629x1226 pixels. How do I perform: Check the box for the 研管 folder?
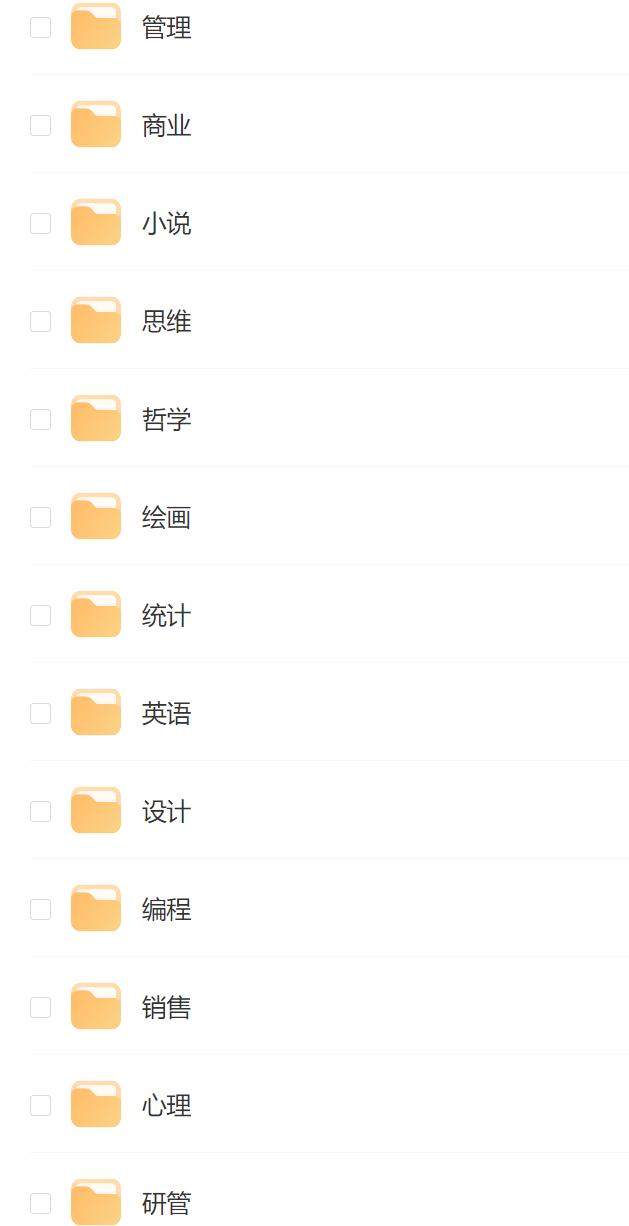(x=40, y=1204)
